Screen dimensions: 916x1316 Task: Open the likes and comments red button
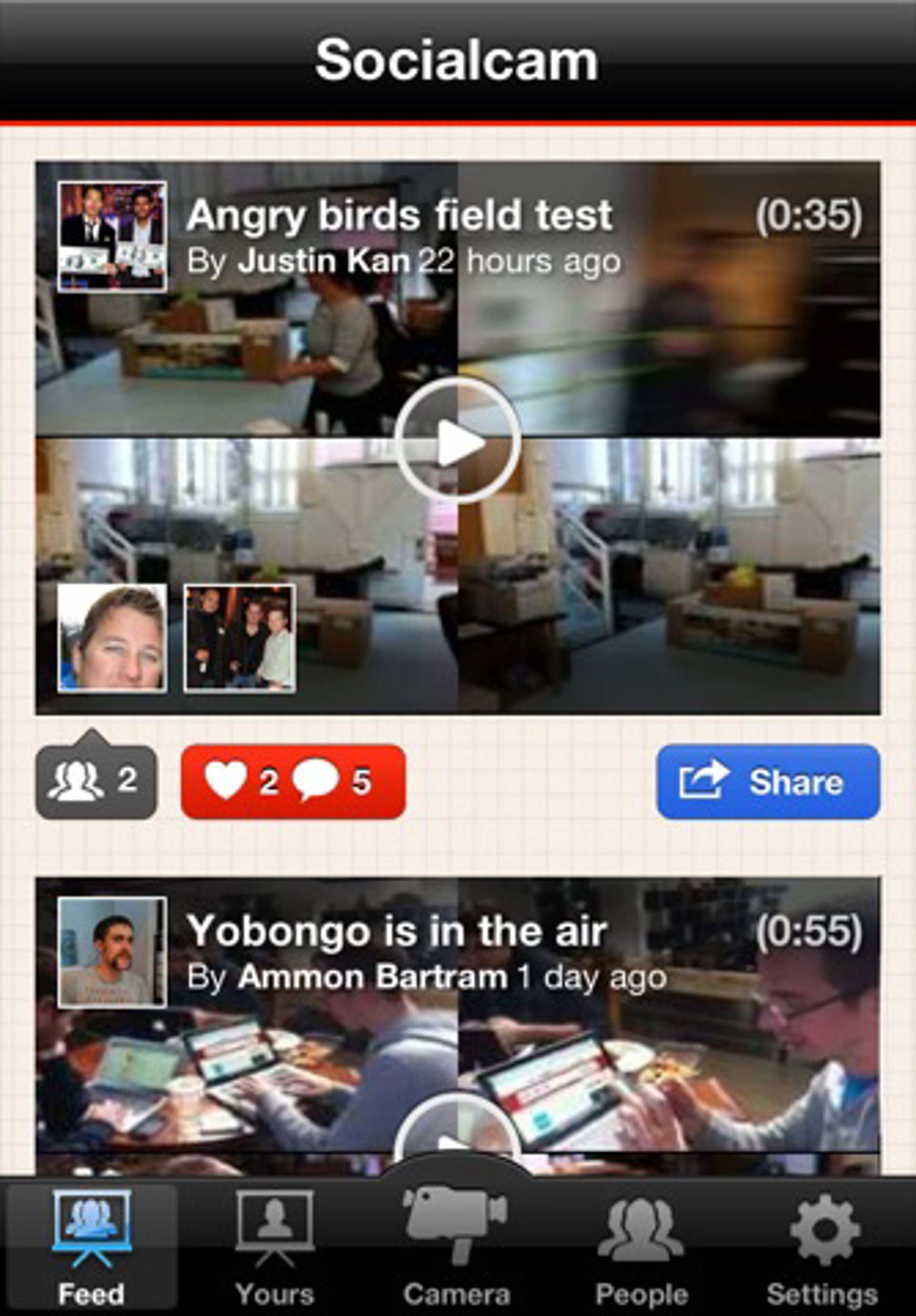[293, 782]
